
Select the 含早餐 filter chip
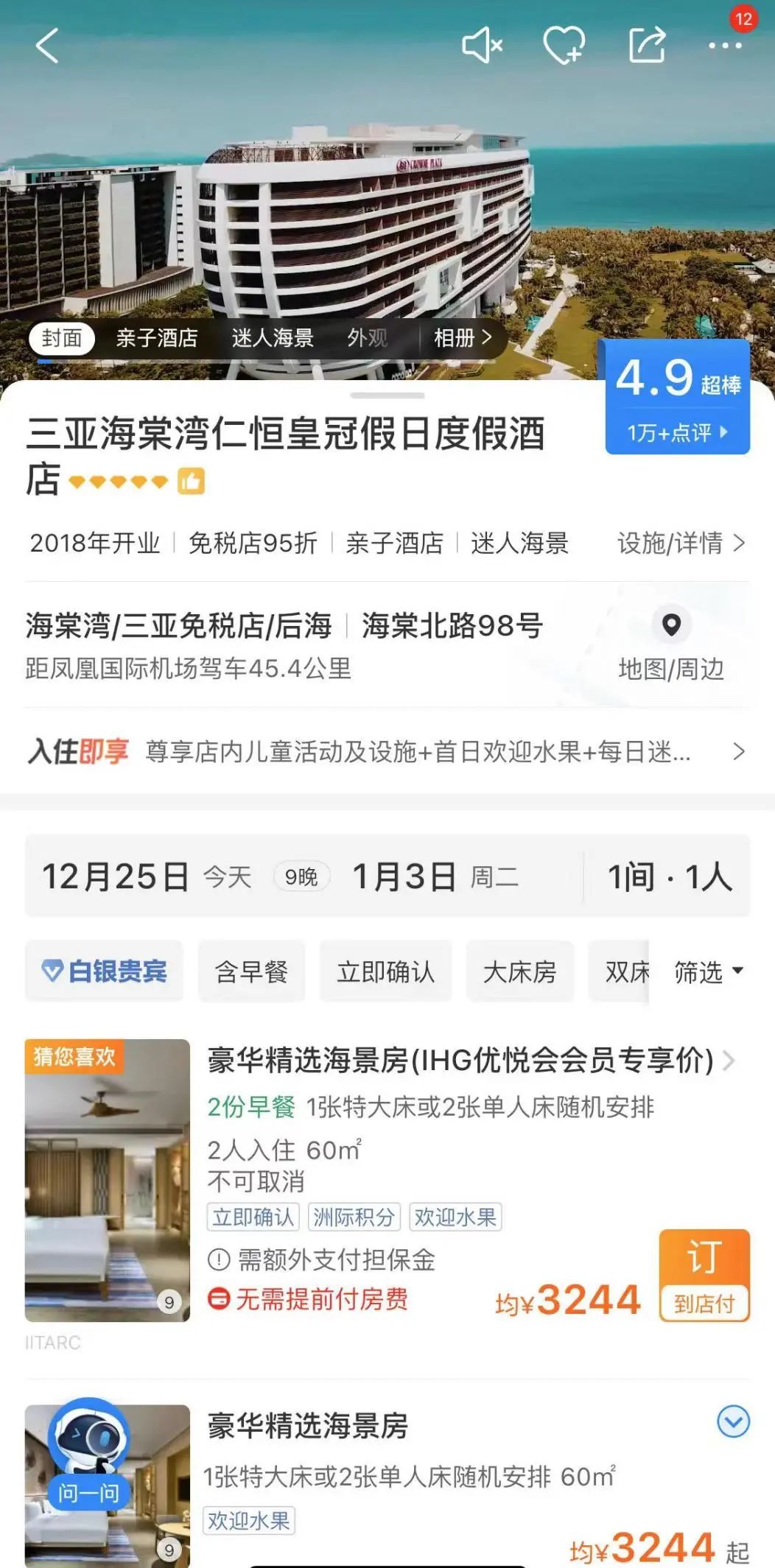[x=251, y=971]
